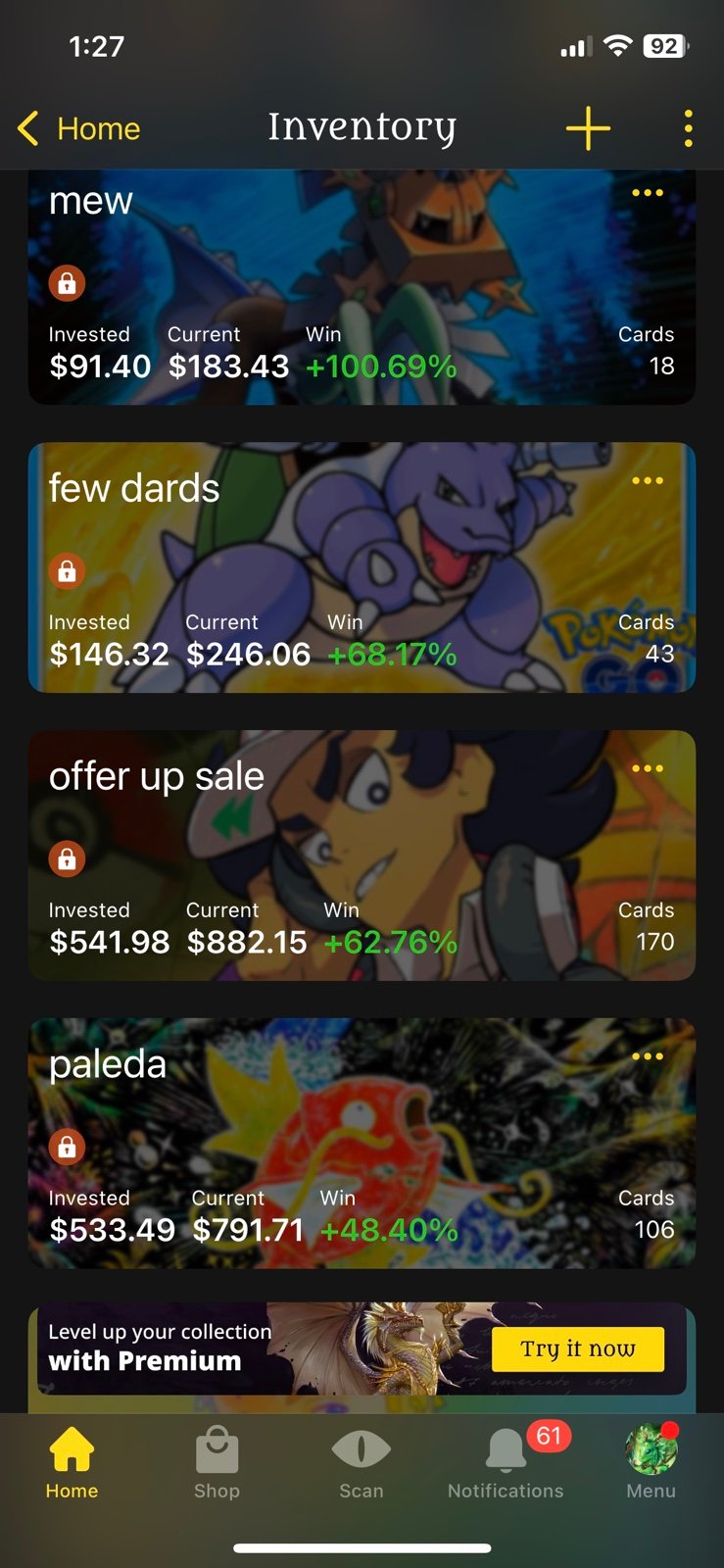
Task: Open three-dot options for paleda
Action: coord(648,1056)
